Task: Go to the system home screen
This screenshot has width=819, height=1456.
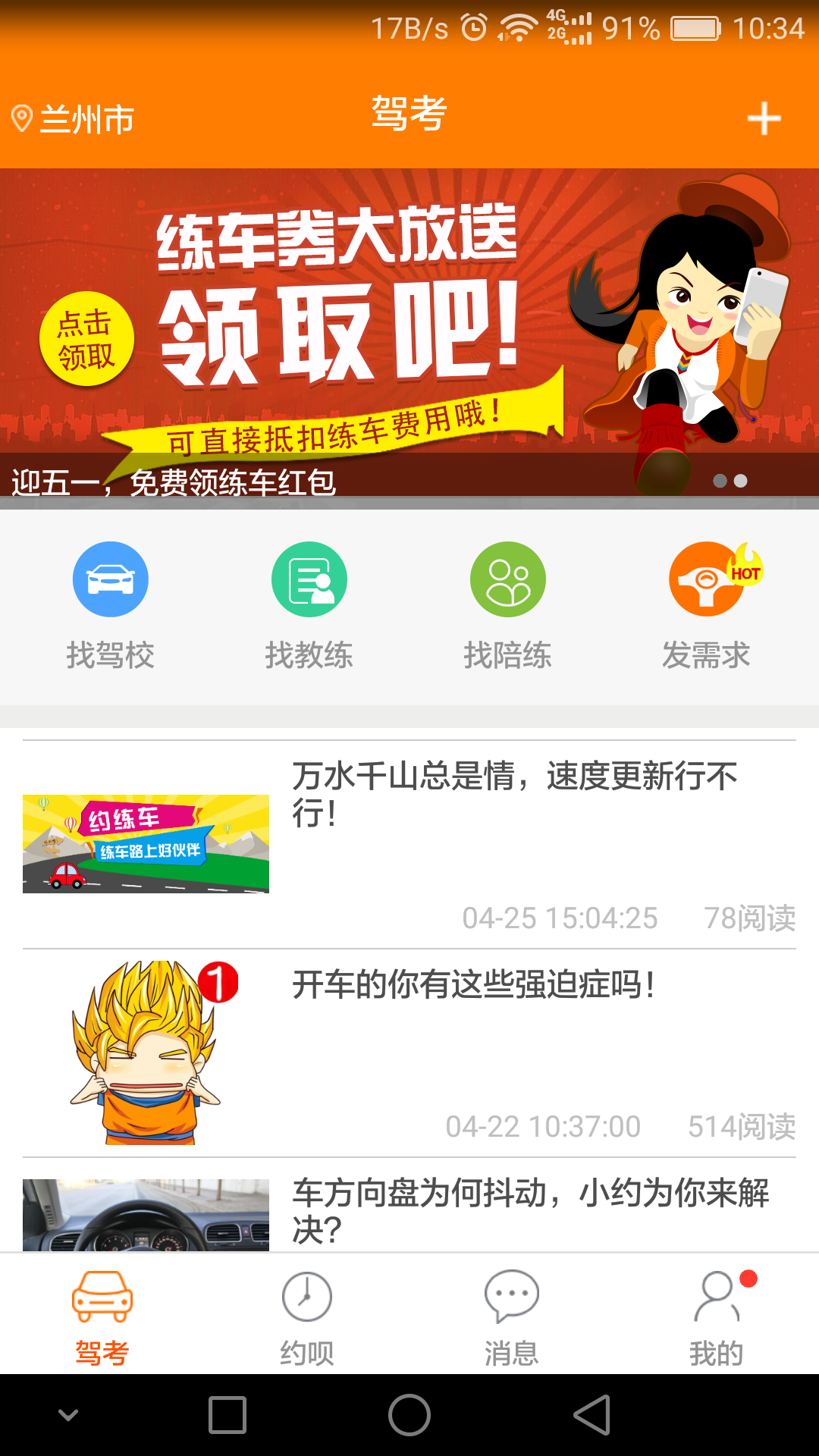Action: click(409, 1415)
